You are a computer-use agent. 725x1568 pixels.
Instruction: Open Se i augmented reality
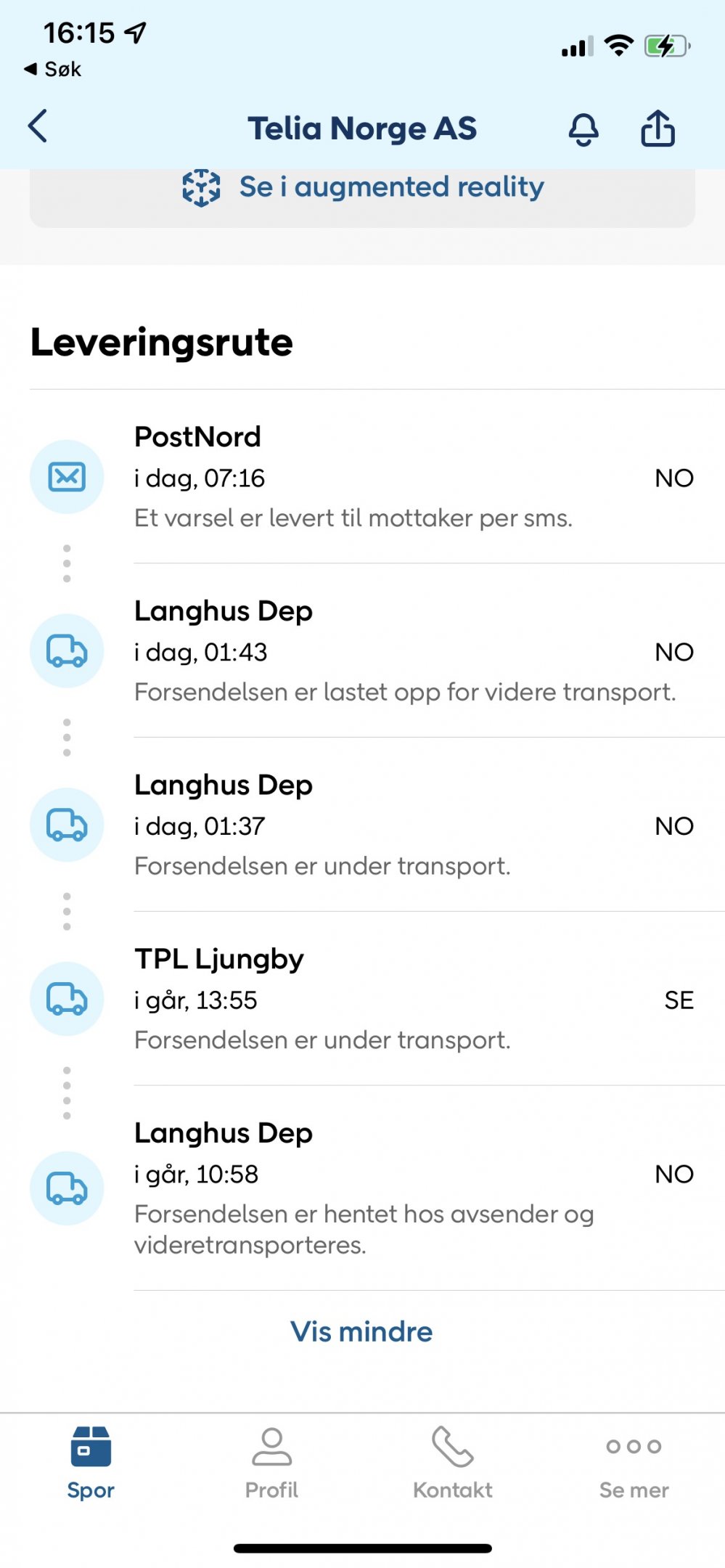click(x=362, y=188)
